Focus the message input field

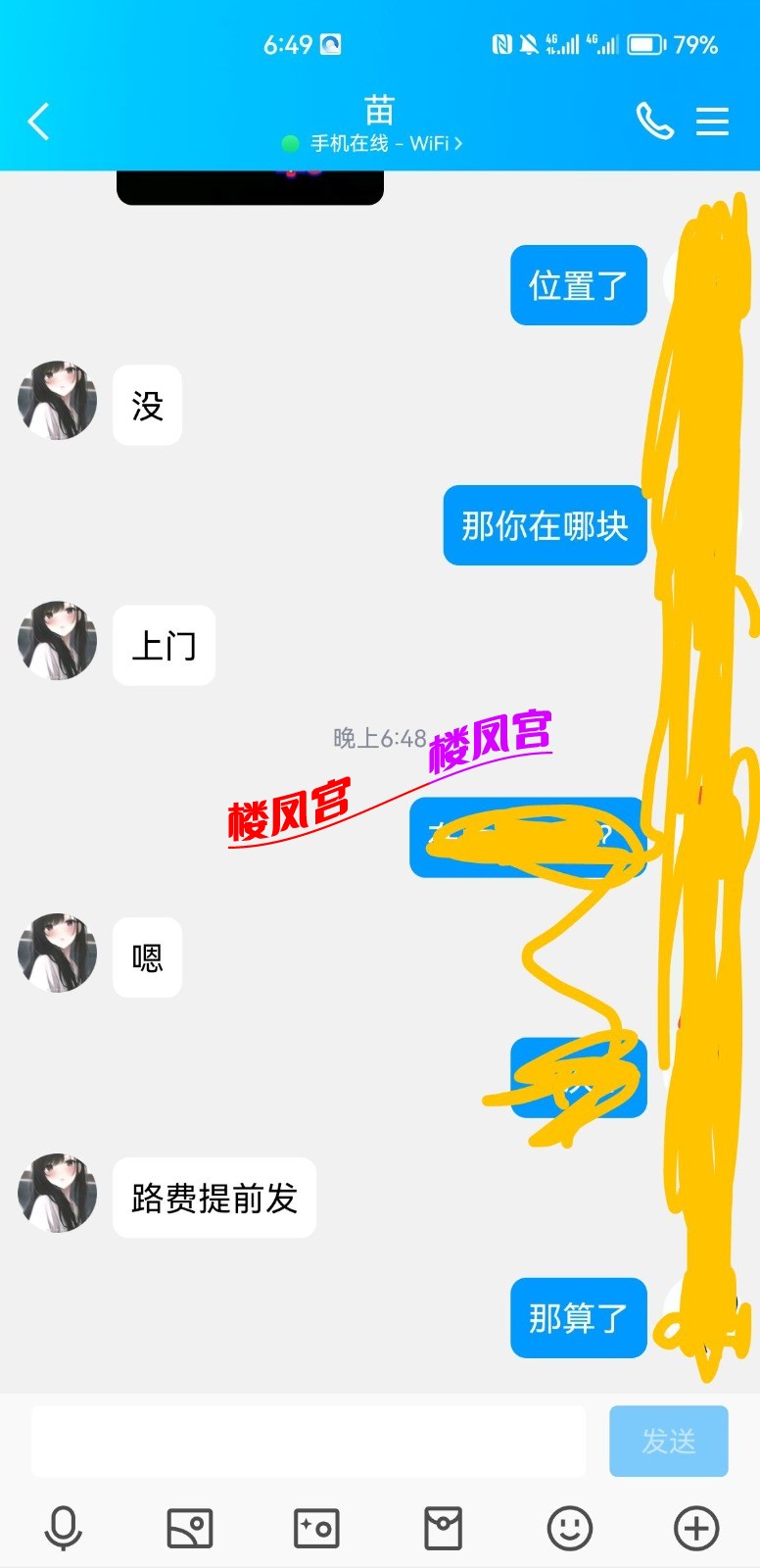(x=309, y=1441)
